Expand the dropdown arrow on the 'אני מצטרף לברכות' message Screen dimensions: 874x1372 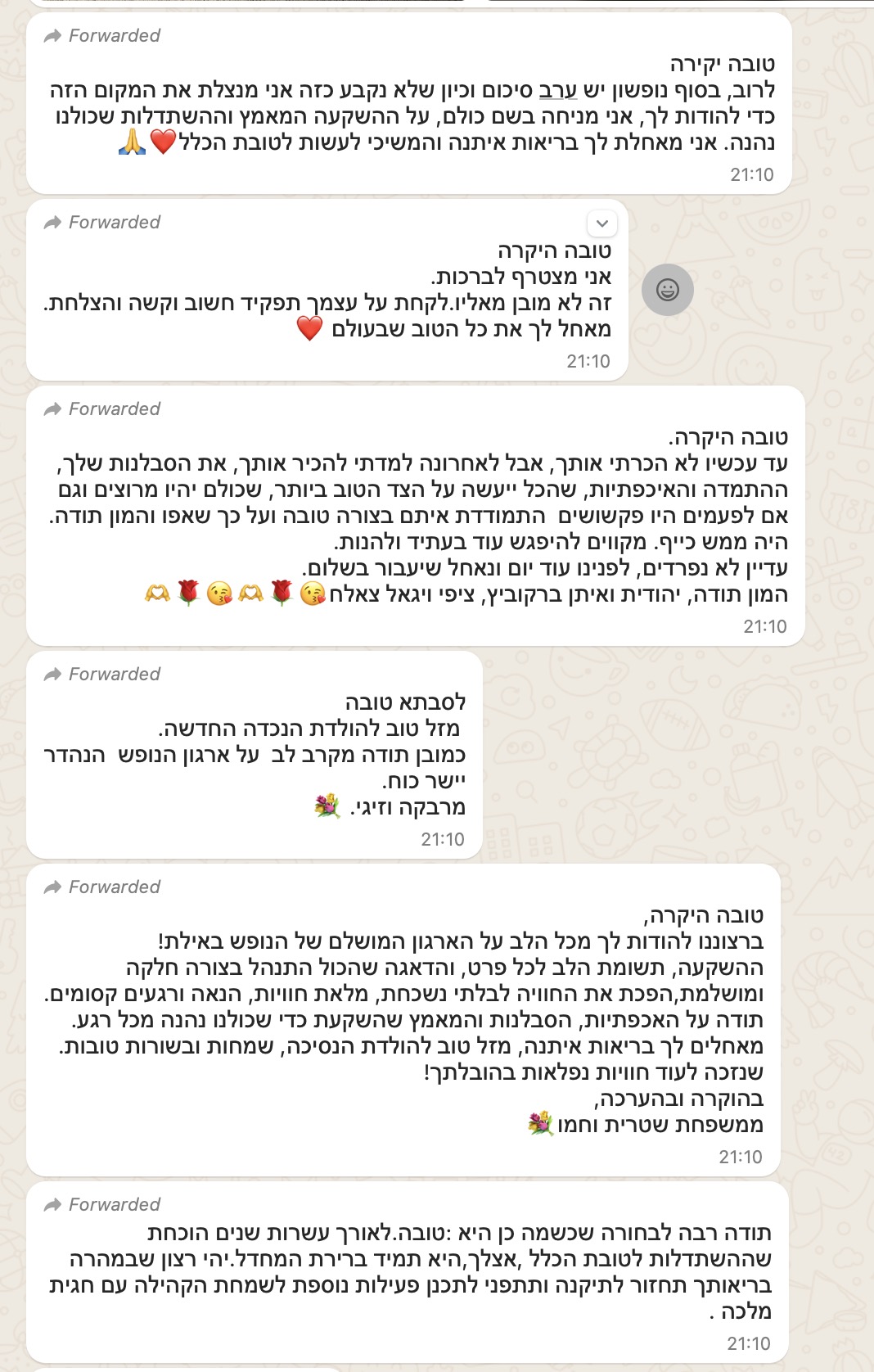(602, 223)
